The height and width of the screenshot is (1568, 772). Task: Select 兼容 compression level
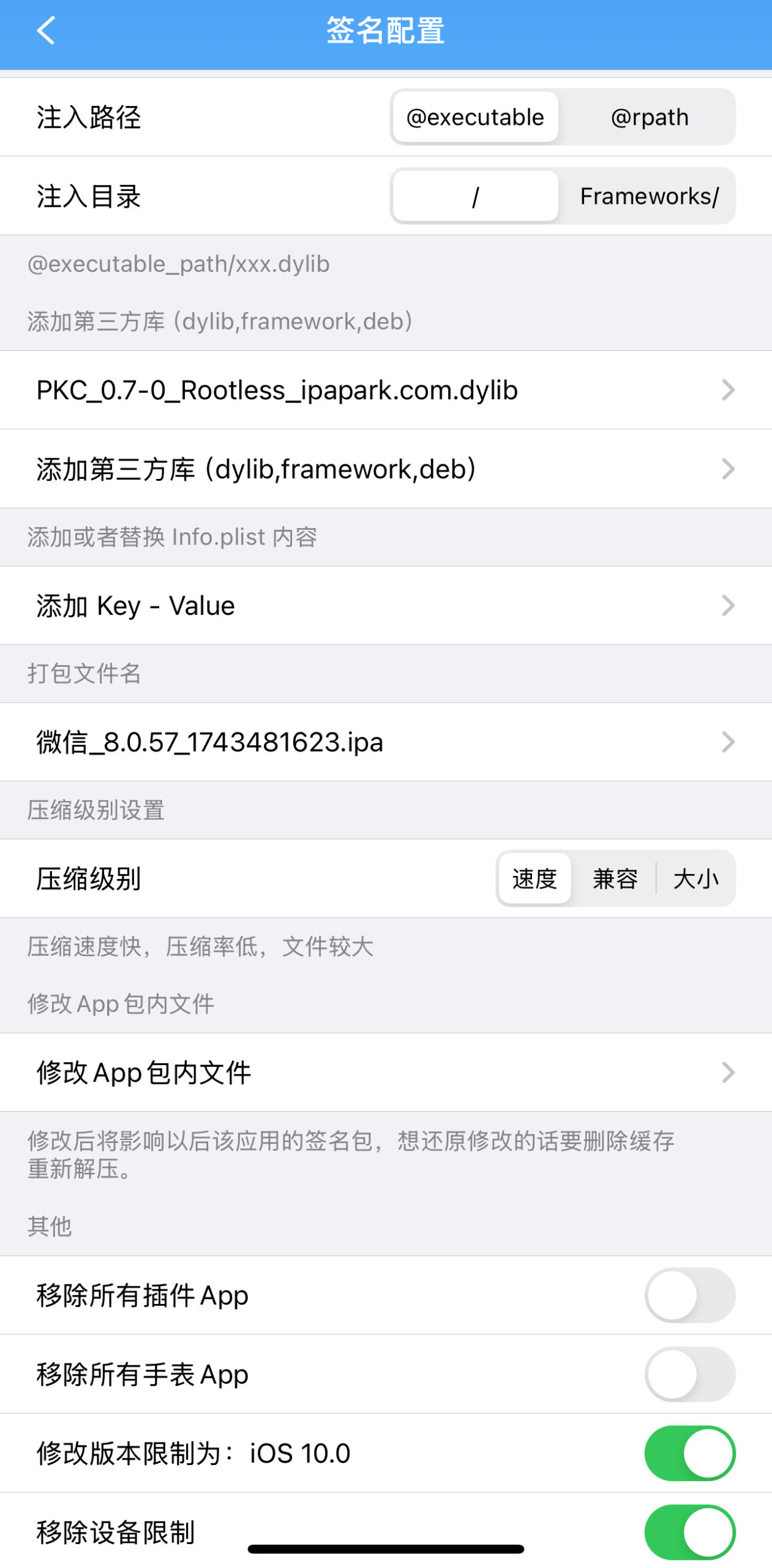(x=615, y=878)
